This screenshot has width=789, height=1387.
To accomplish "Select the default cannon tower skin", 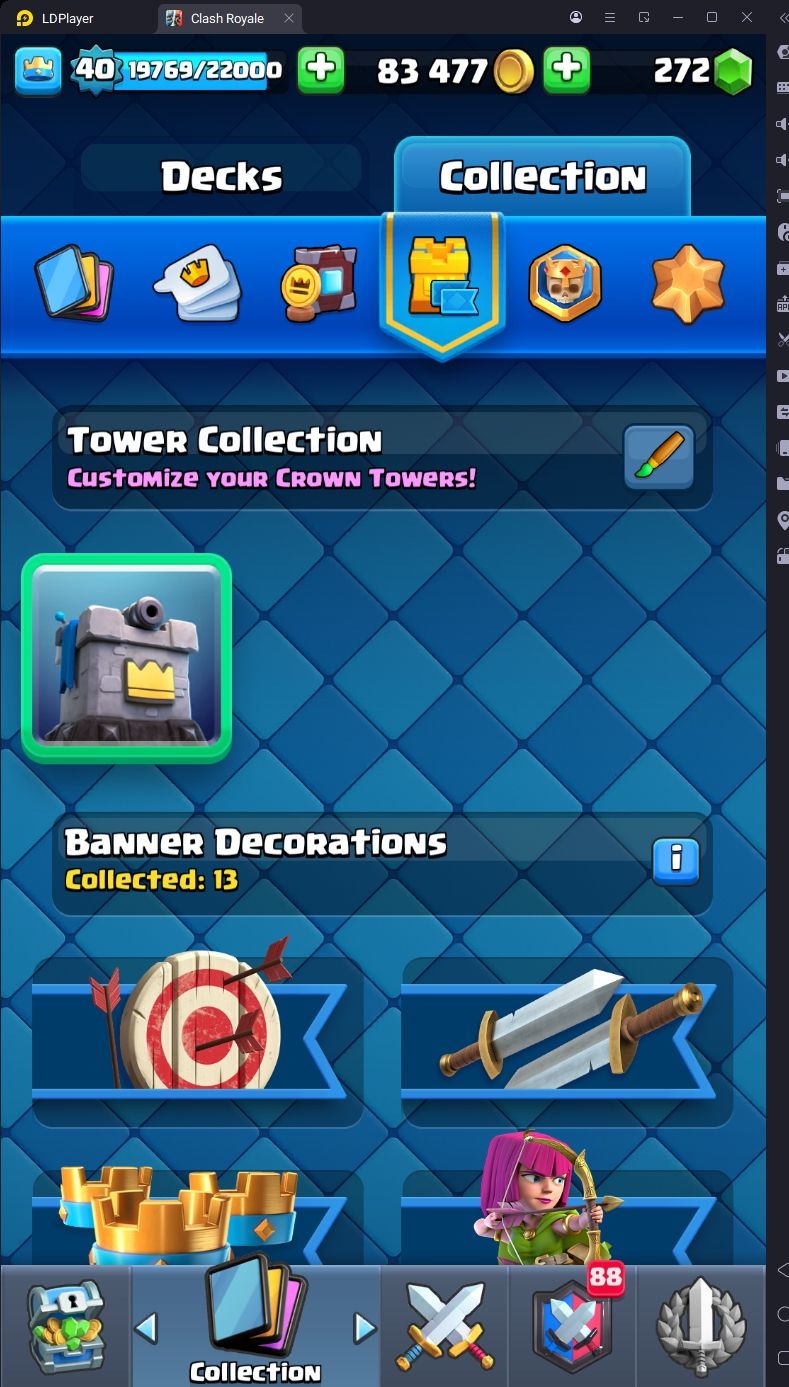I will tap(126, 657).
